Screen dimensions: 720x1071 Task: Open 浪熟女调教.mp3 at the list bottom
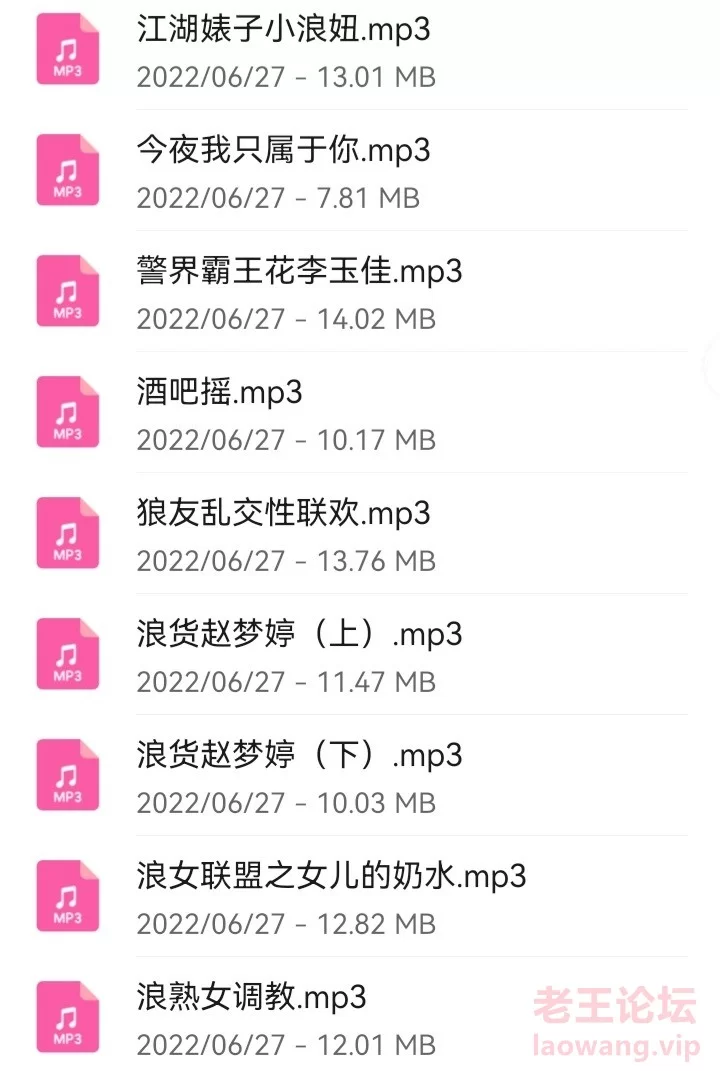[251, 998]
